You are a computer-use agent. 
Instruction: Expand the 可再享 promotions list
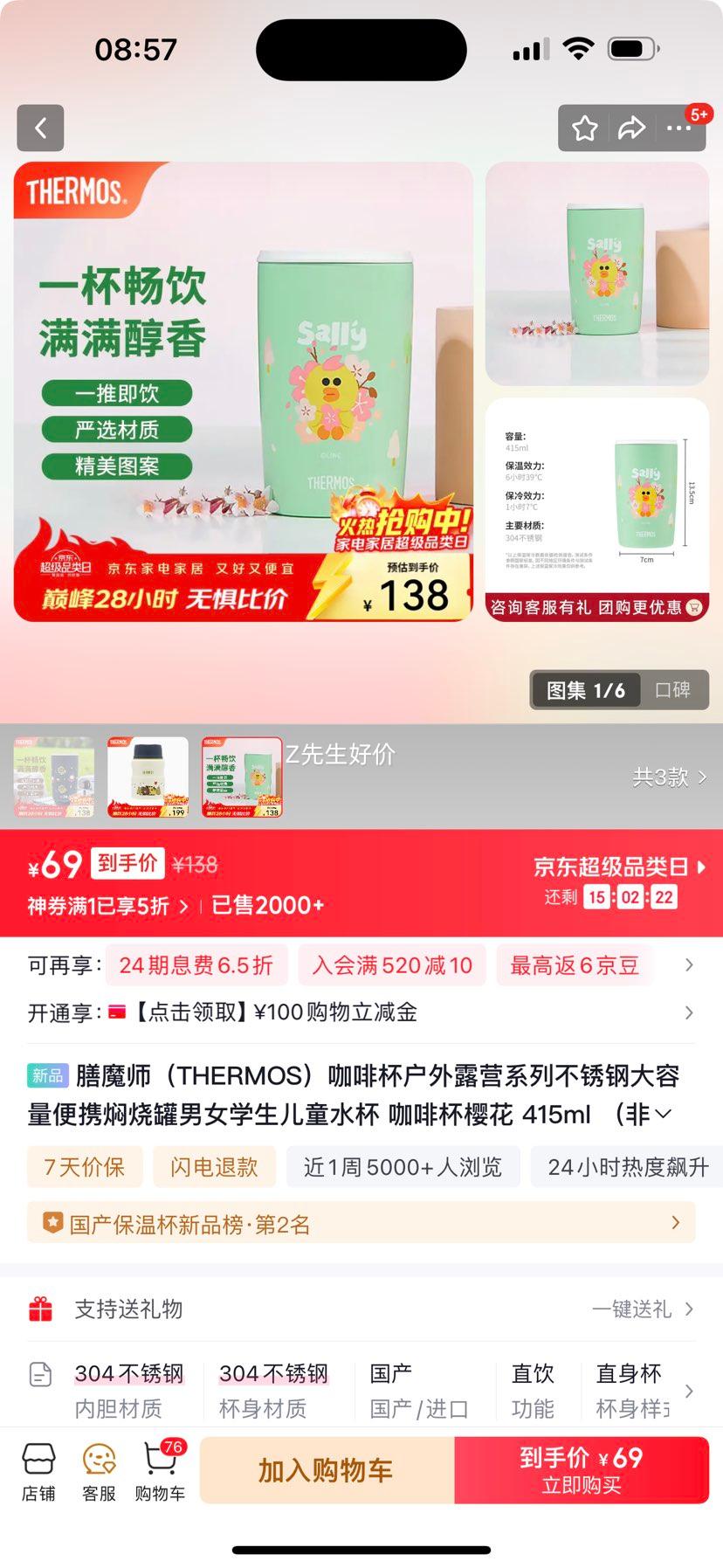pyautogui.click(x=690, y=964)
